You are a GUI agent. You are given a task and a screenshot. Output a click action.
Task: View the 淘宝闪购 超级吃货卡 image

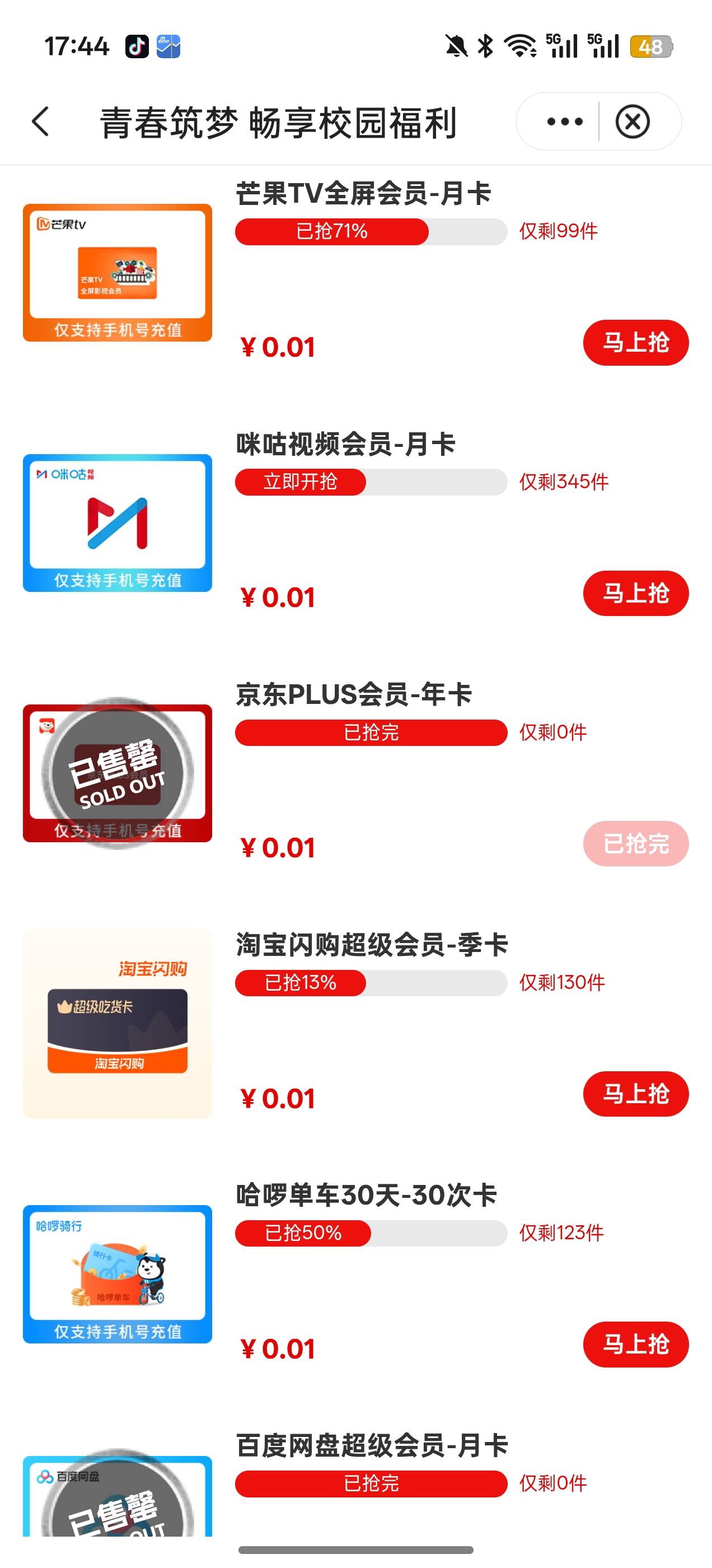pyautogui.click(x=118, y=1024)
